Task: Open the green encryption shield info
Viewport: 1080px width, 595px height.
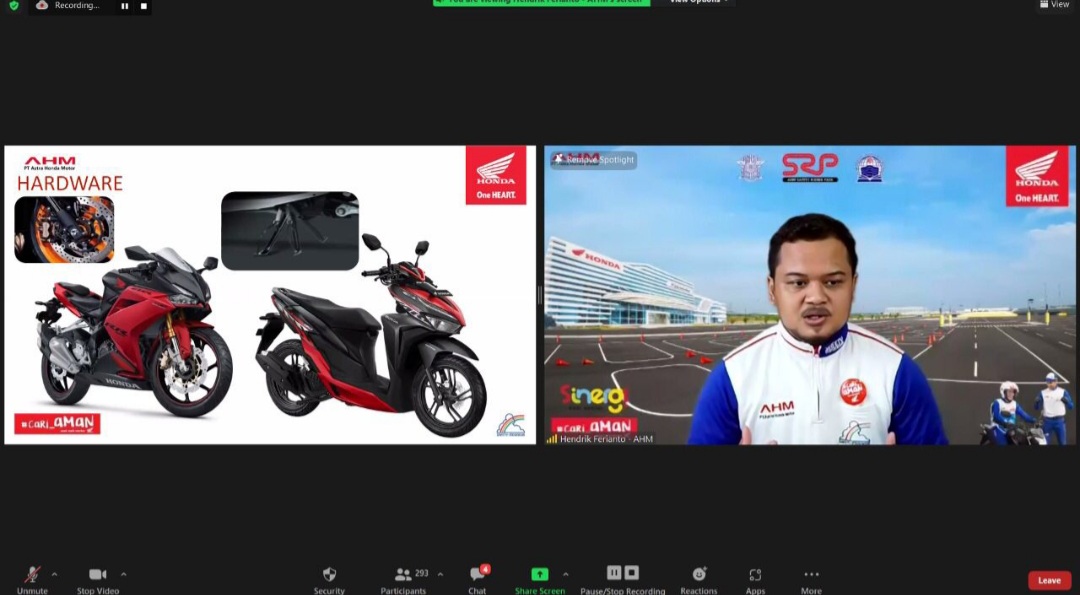Action: tap(14, 5)
